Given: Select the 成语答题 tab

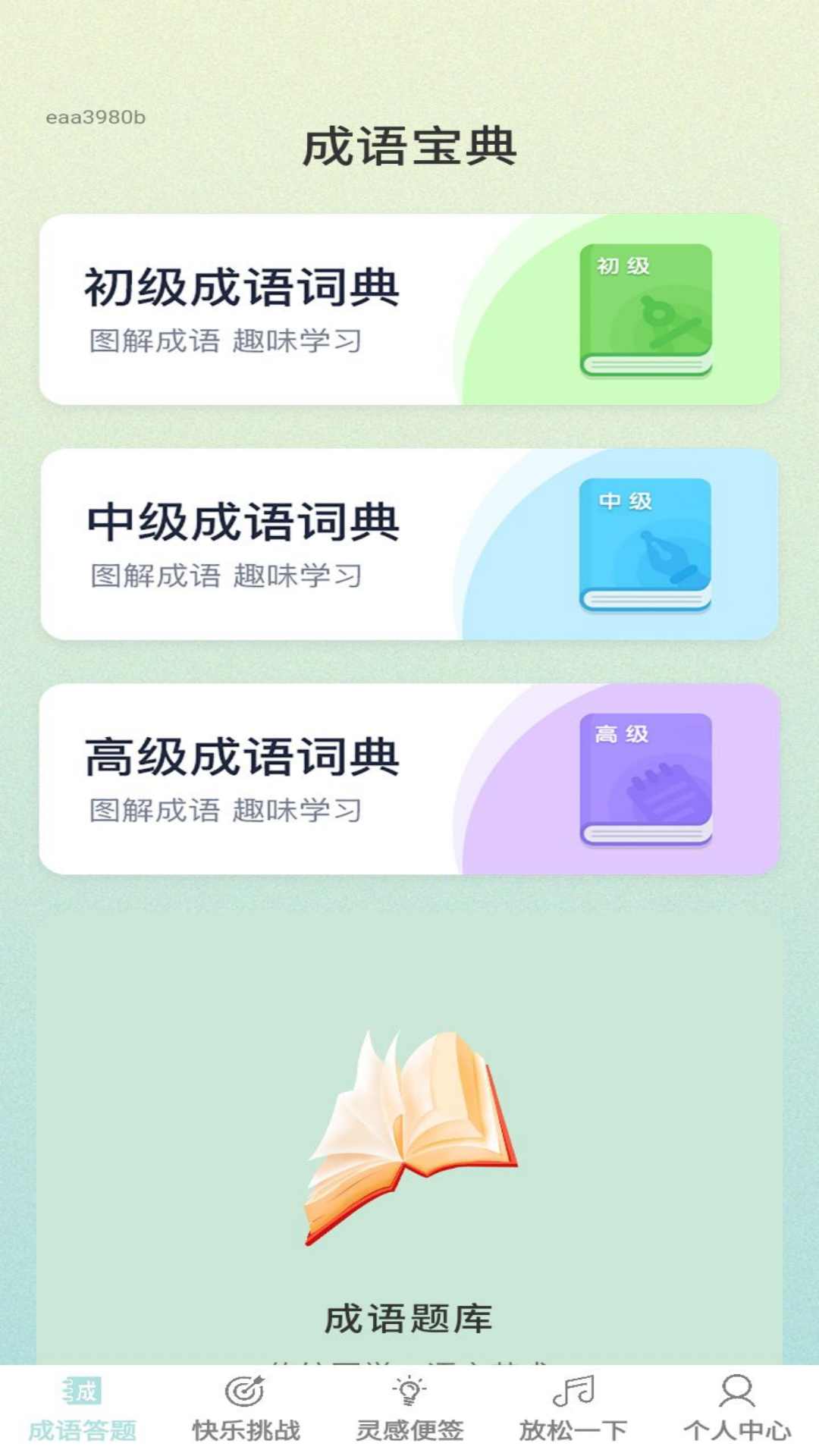Looking at the screenshot, I should pos(82,1410).
